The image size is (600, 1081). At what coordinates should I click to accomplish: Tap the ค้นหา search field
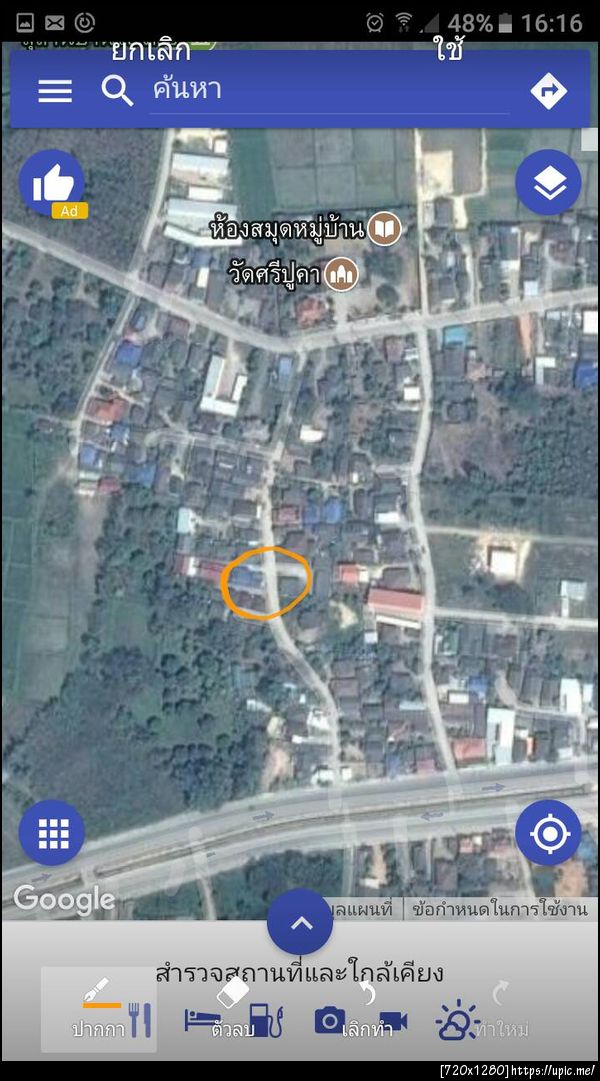(320, 90)
